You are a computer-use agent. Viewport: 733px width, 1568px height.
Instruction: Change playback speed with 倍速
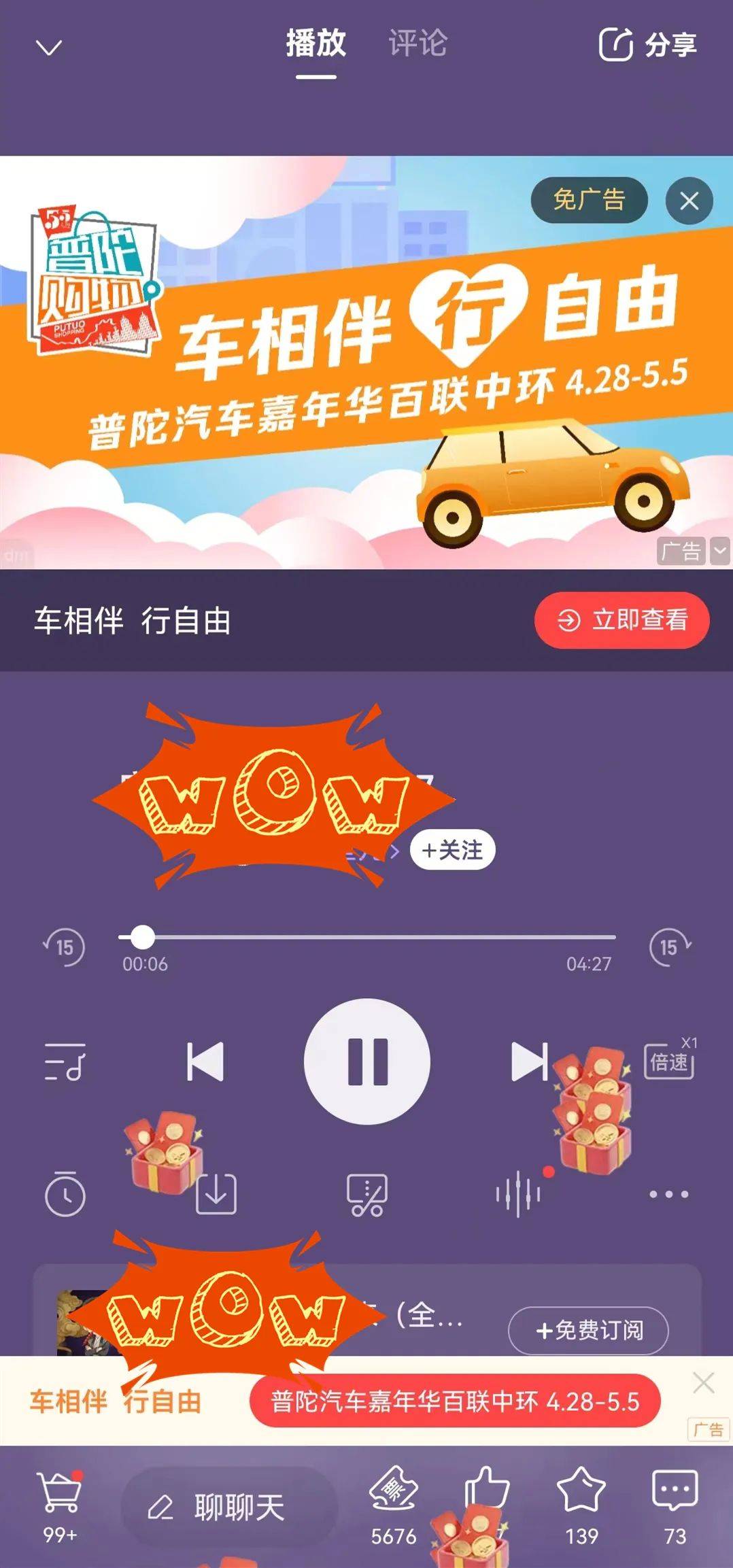pyautogui.click(x=669, y=1061)
